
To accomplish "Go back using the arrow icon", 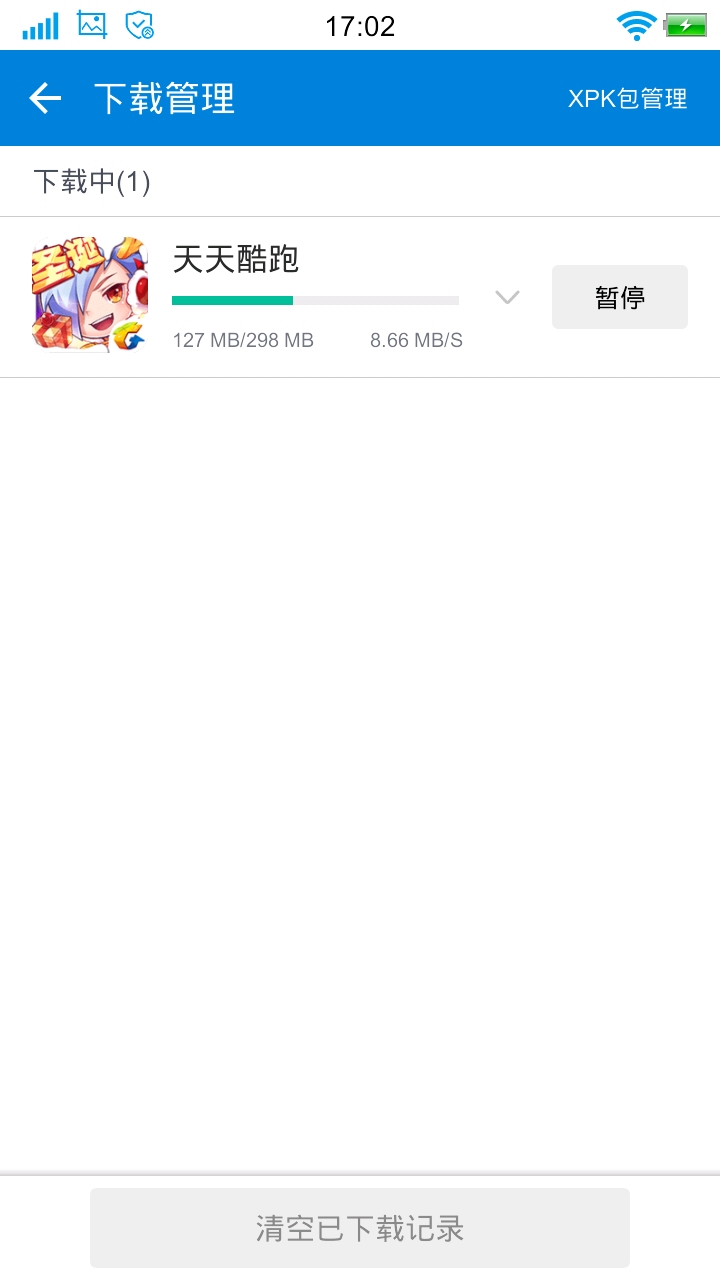I will tap(45, 98).
